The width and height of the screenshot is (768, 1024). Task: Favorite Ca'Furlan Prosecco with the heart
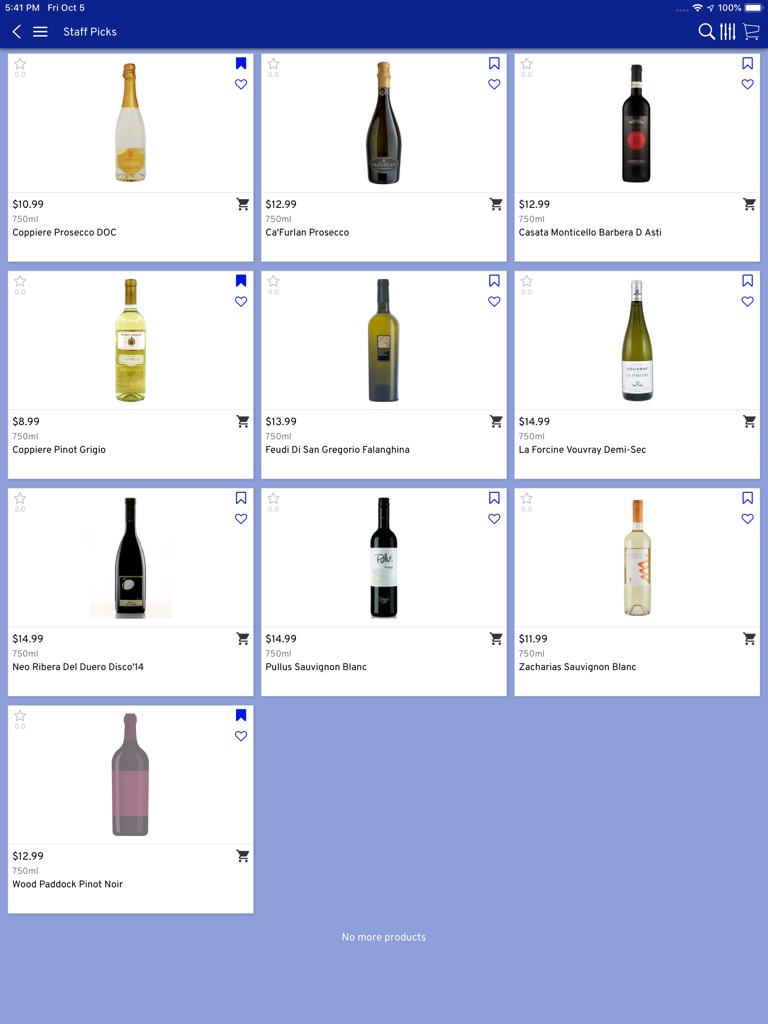pos(494,85)
